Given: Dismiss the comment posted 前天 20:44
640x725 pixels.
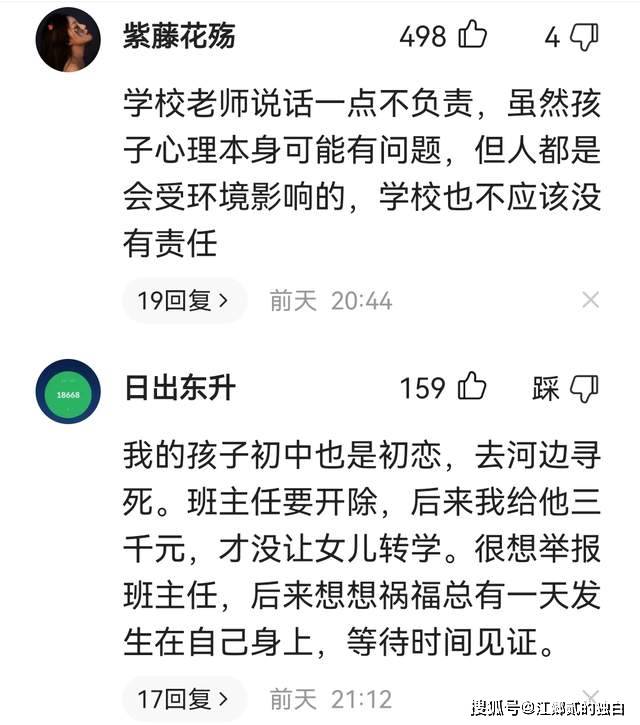Looking at the screenshot, I should tap(590, 300).
